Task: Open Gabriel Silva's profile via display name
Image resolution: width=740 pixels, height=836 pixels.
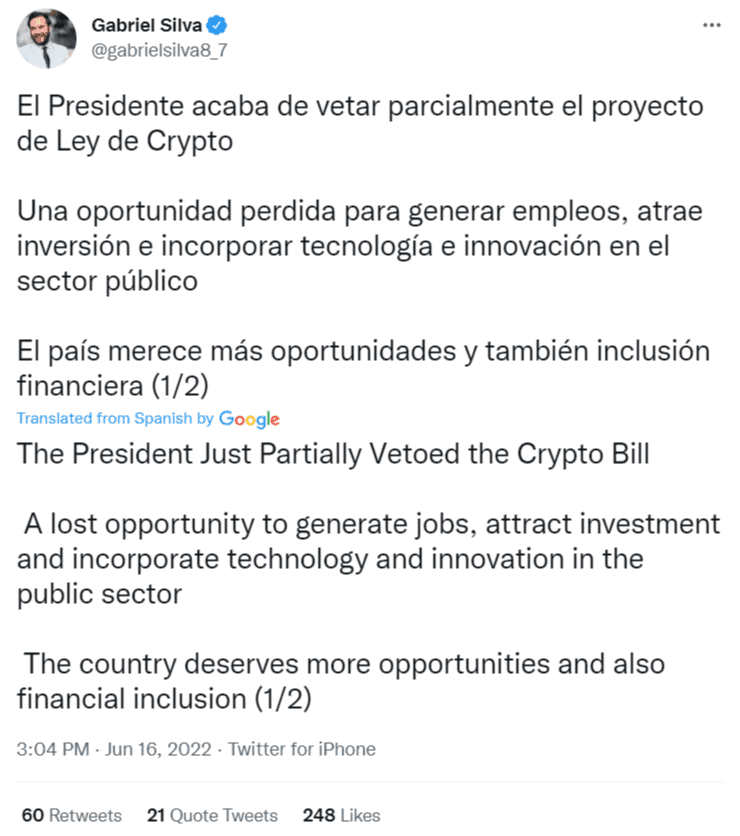Action: pos(148,23)
